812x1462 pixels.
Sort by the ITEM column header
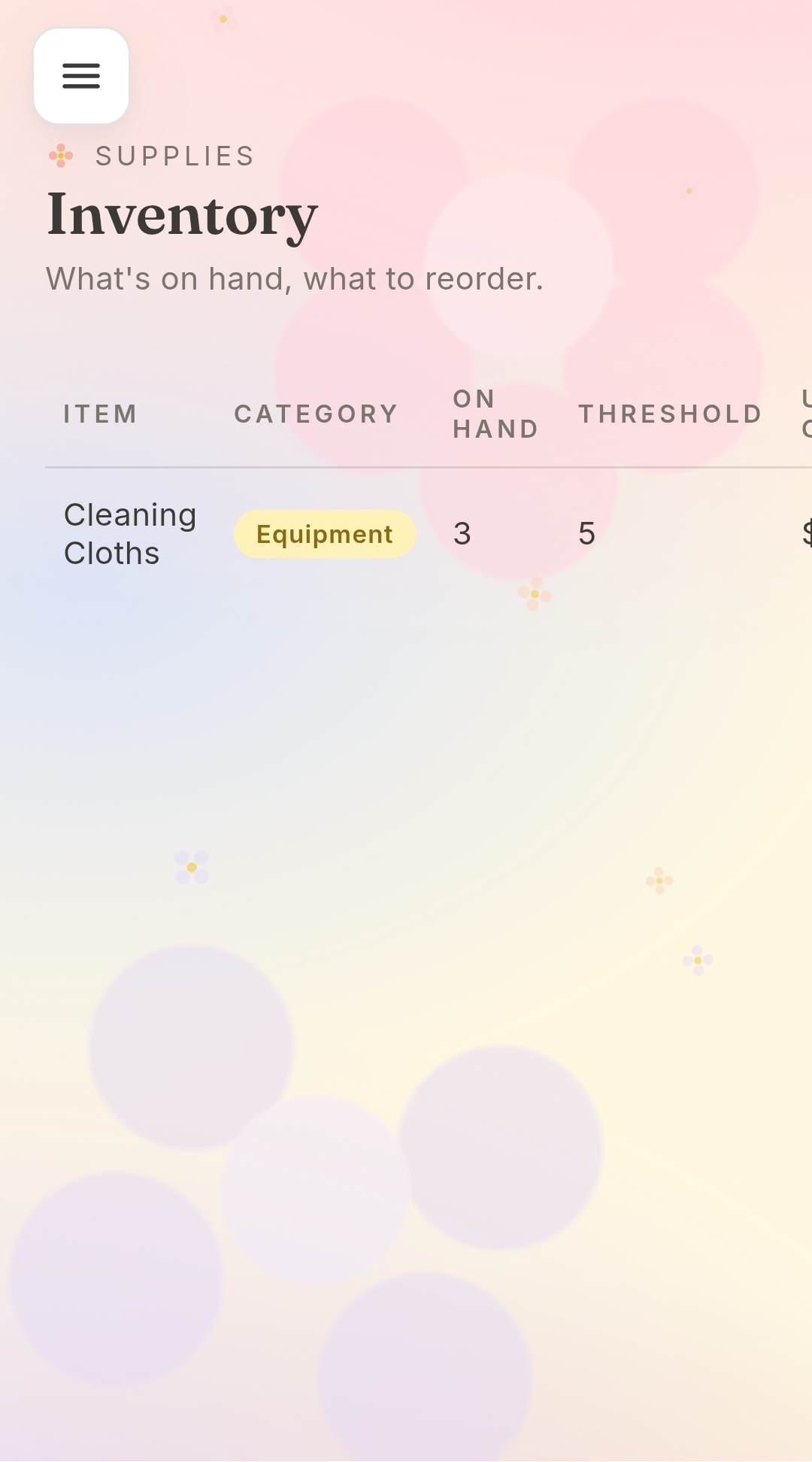tap(100, 414)
